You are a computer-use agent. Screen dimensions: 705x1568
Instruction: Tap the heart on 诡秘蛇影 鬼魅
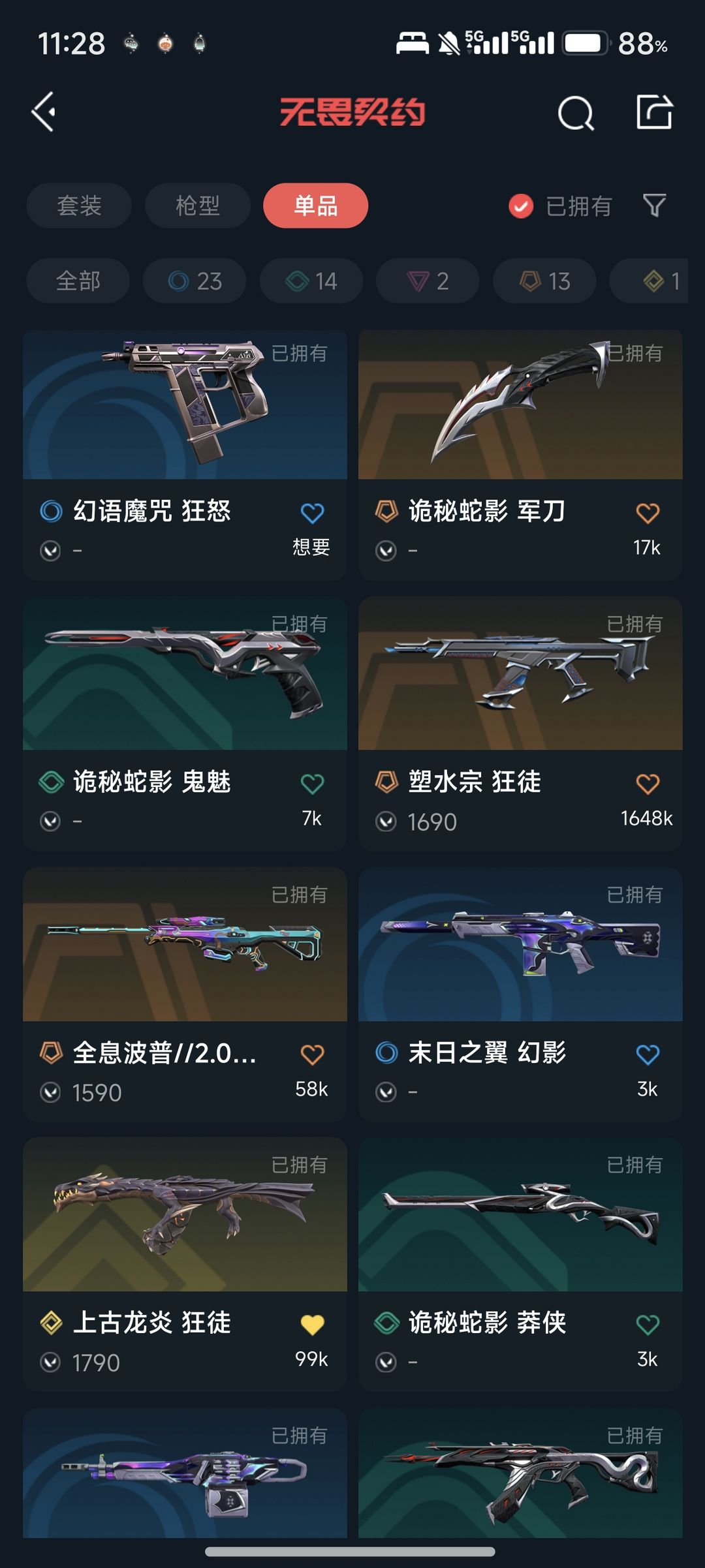(x=312, y=783)
